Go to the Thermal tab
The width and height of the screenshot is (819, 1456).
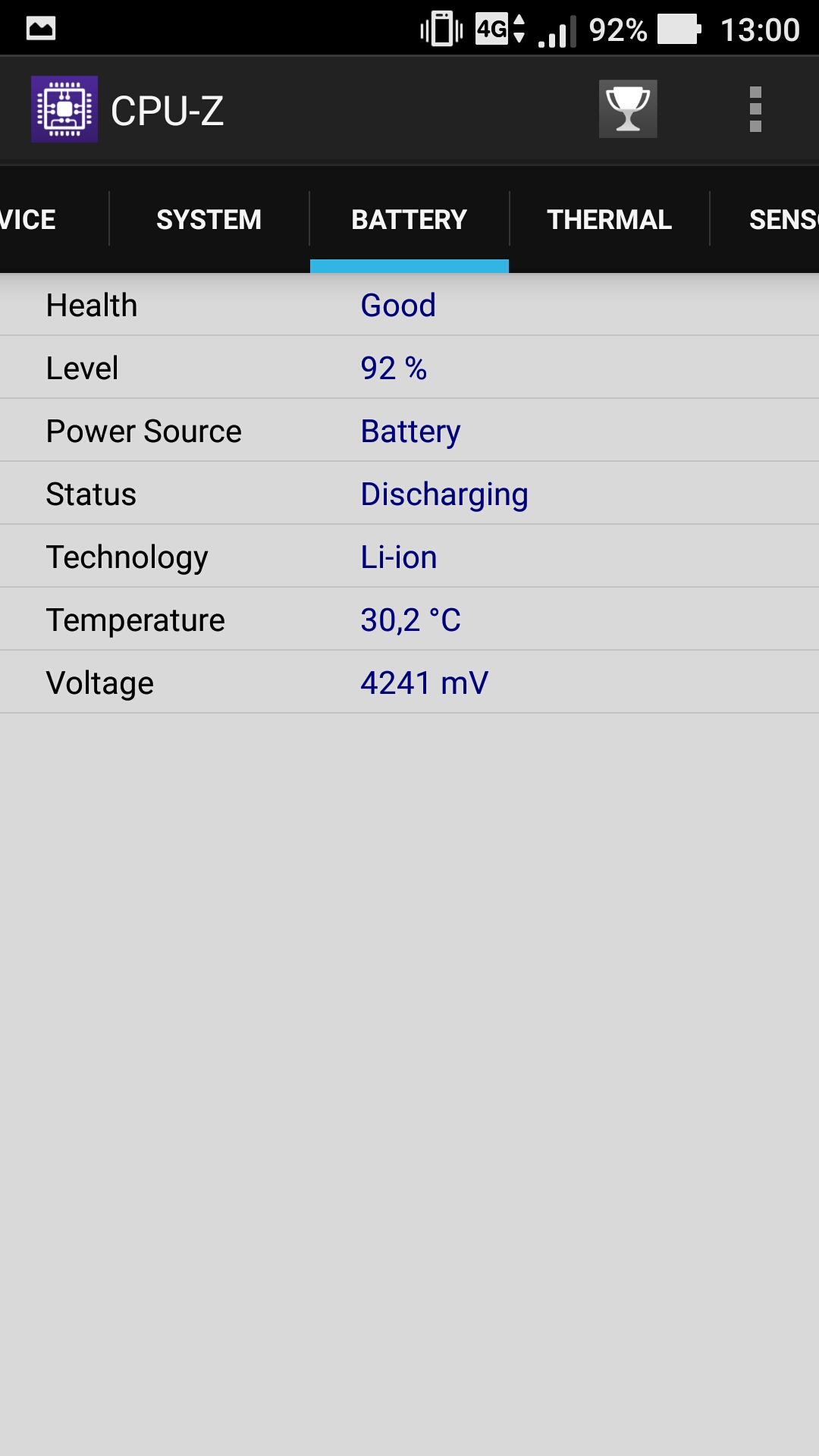(610, 219)
